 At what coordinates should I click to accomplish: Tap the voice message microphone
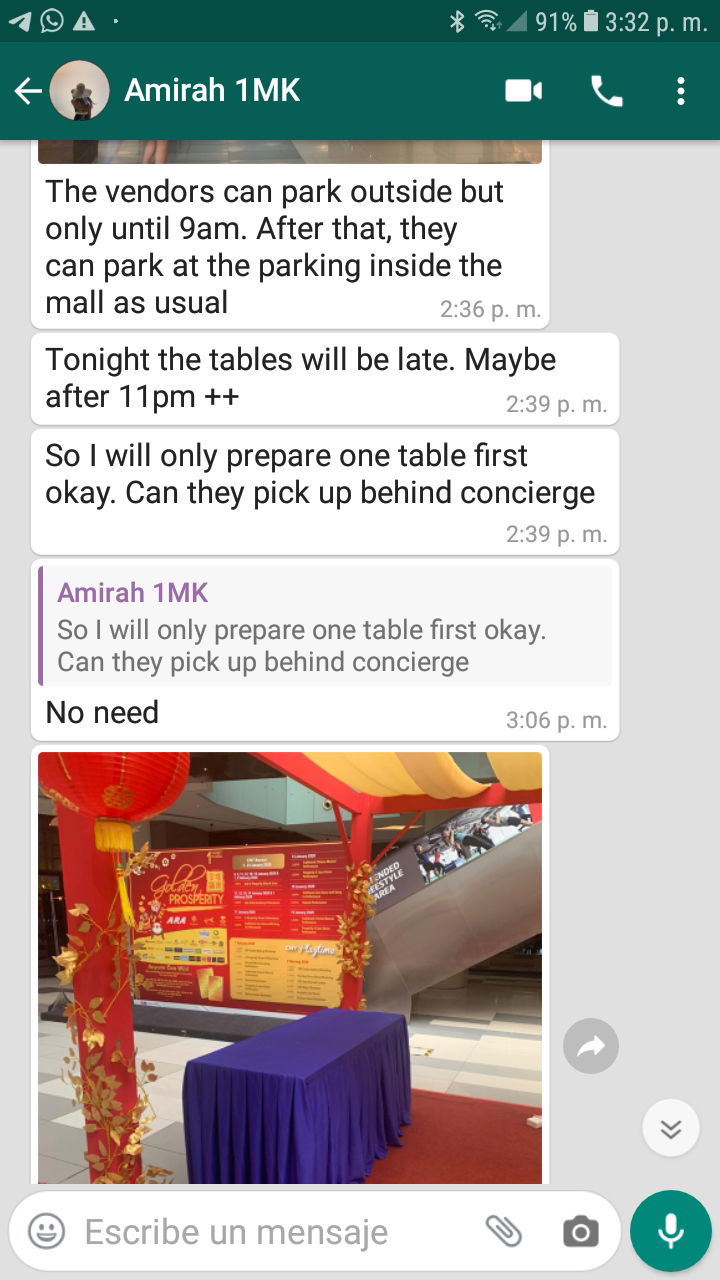point(671,1231)
